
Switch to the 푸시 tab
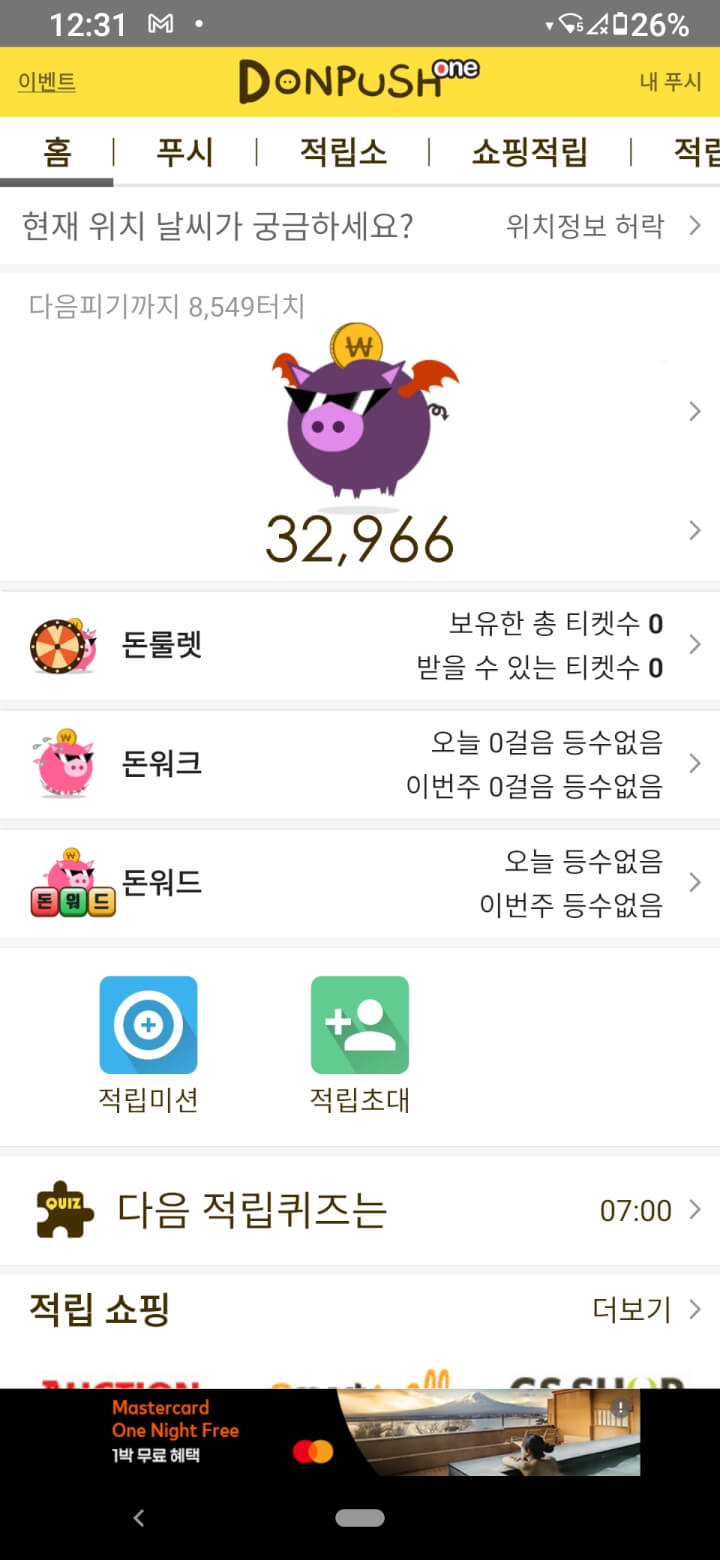[x=185, y=152]
